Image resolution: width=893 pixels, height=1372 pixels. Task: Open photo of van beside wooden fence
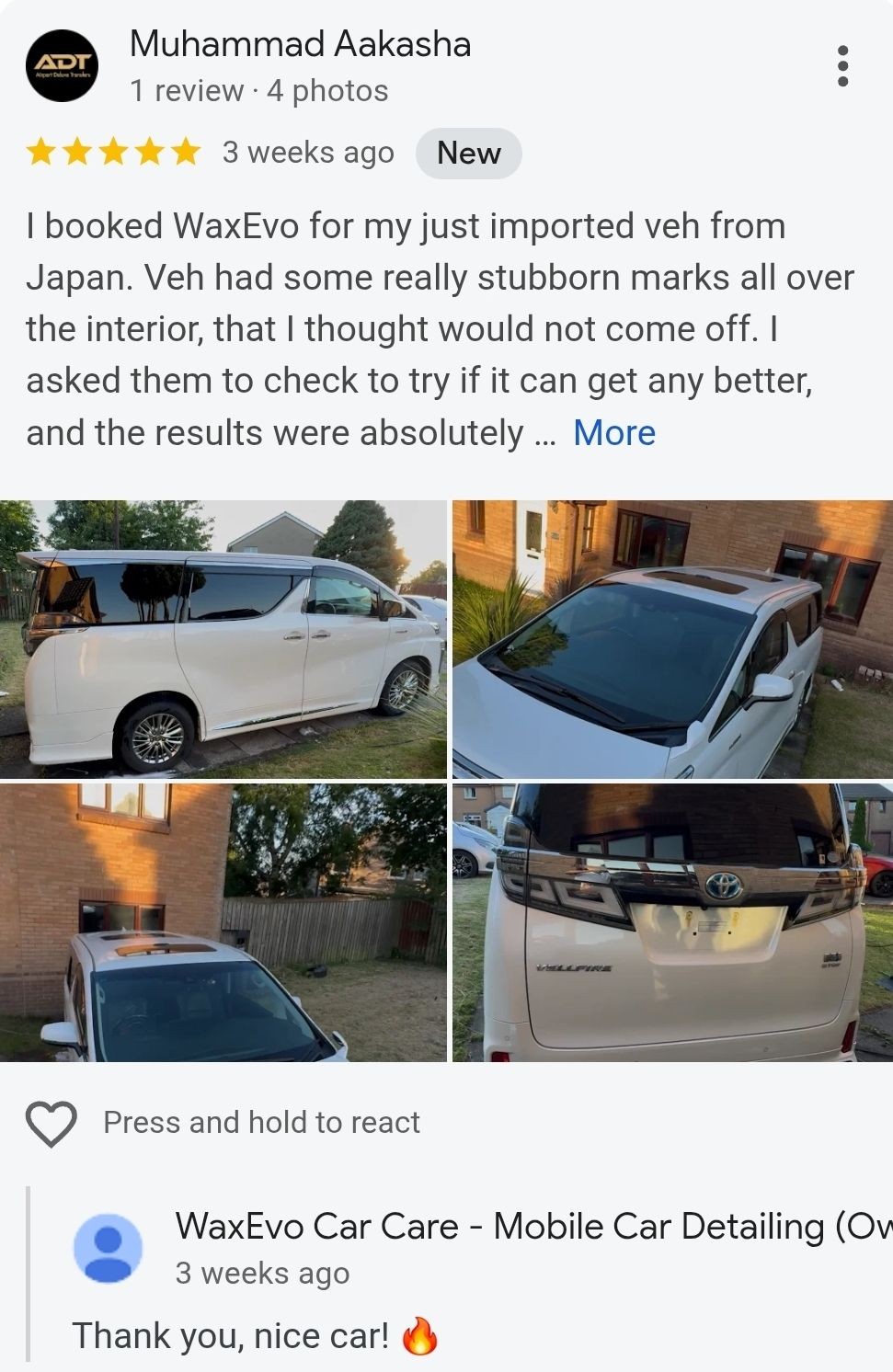click(x=223, y=922)
